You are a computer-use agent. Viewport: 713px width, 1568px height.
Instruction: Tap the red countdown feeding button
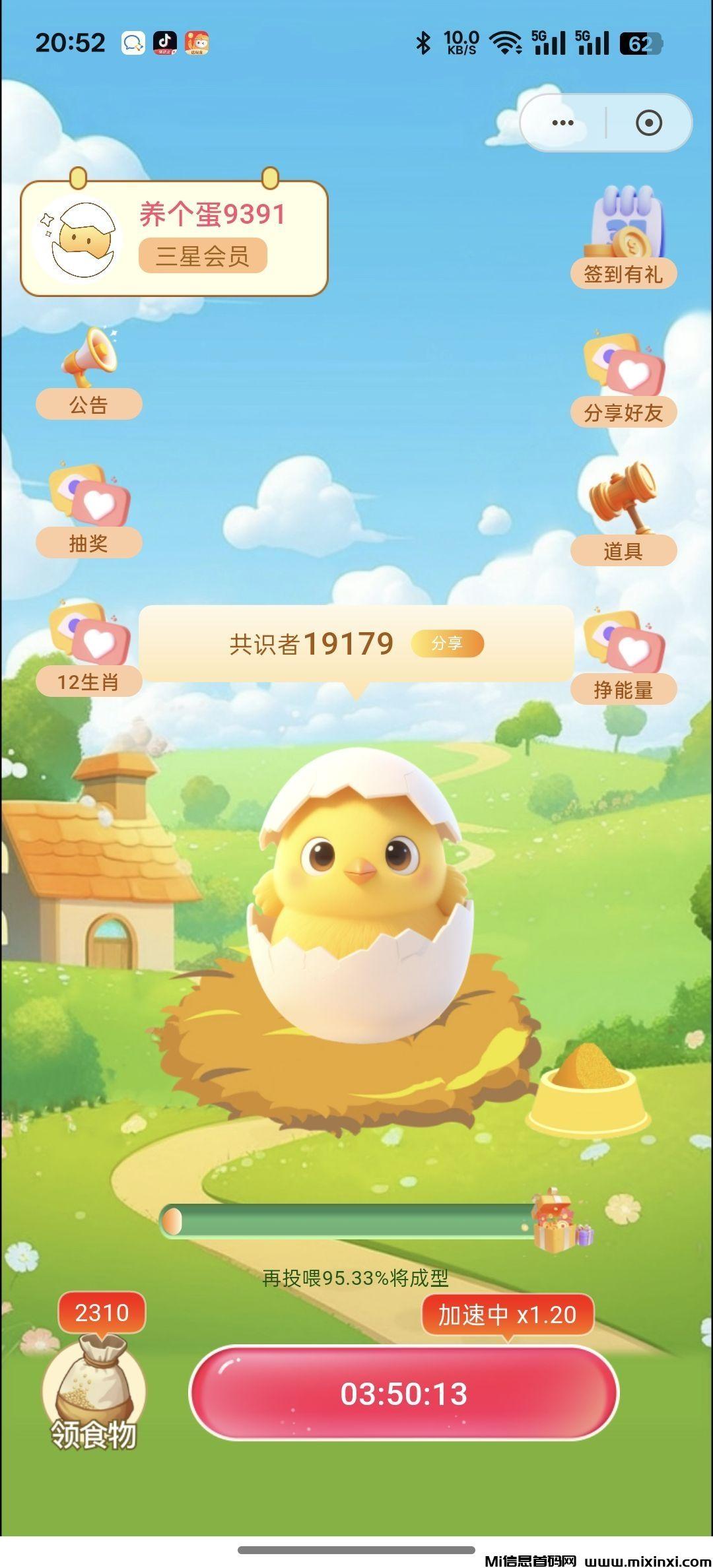pyautogui.click(x=404, y=1394)
